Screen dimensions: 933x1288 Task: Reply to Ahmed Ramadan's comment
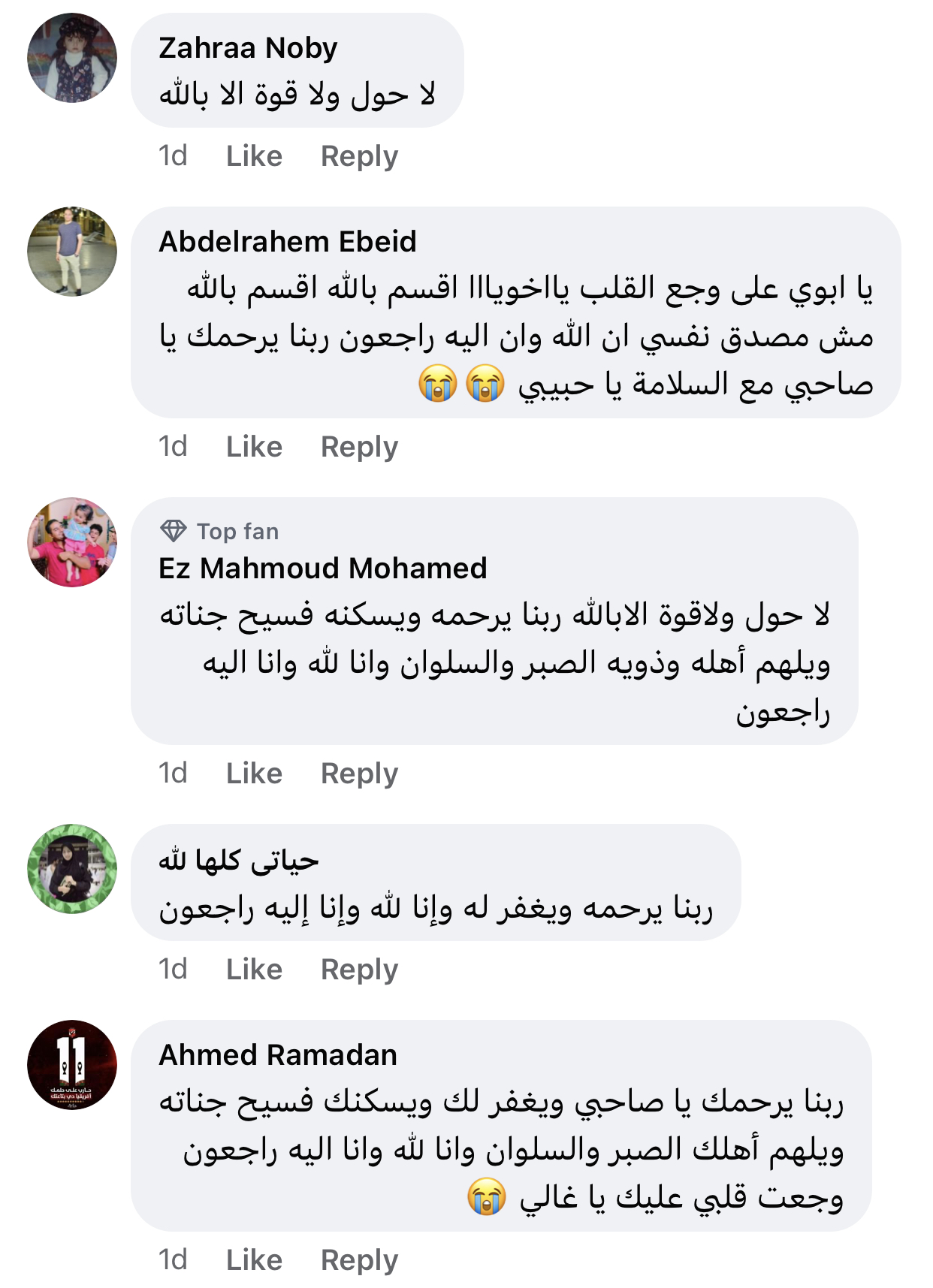[x=359, y=1260]
